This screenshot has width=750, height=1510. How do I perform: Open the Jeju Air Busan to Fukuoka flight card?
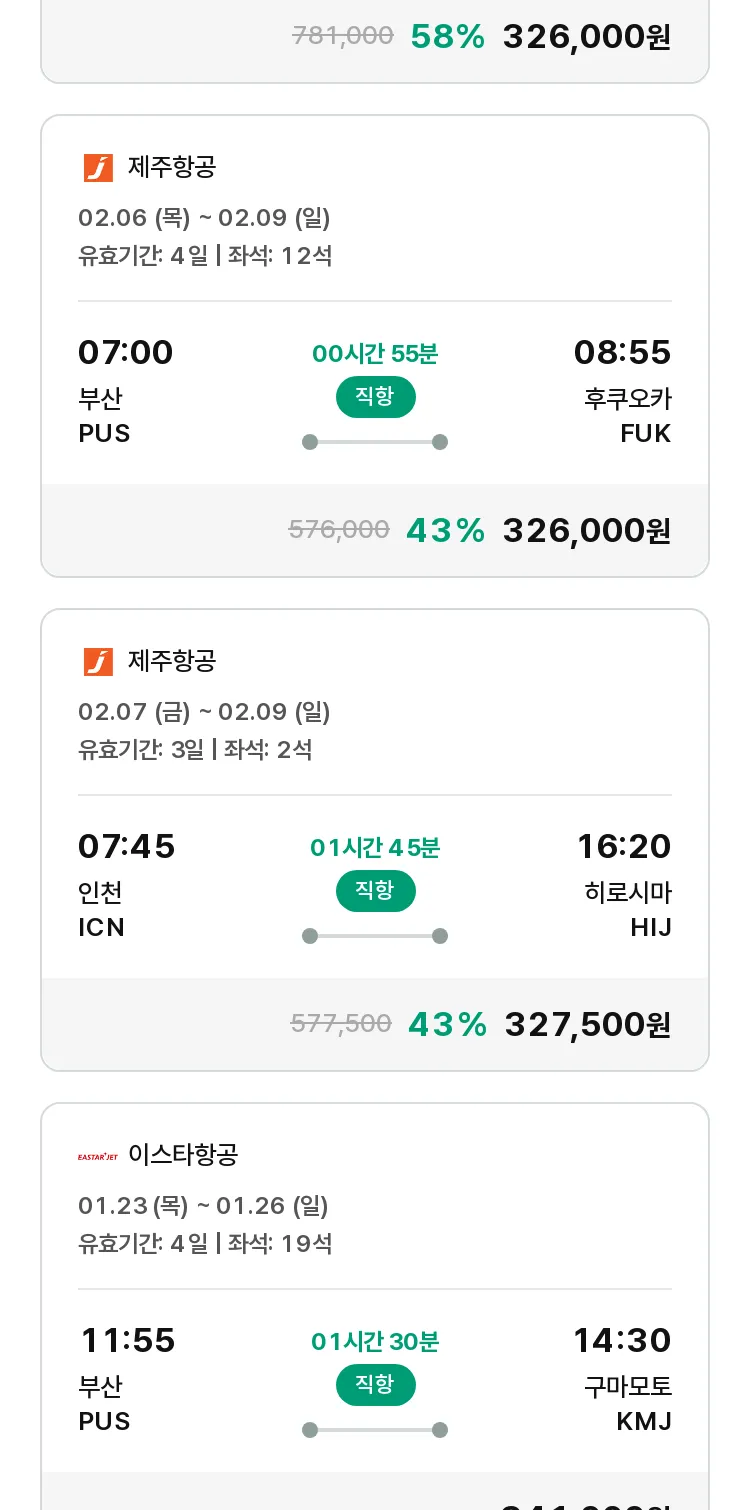point(375,346)
